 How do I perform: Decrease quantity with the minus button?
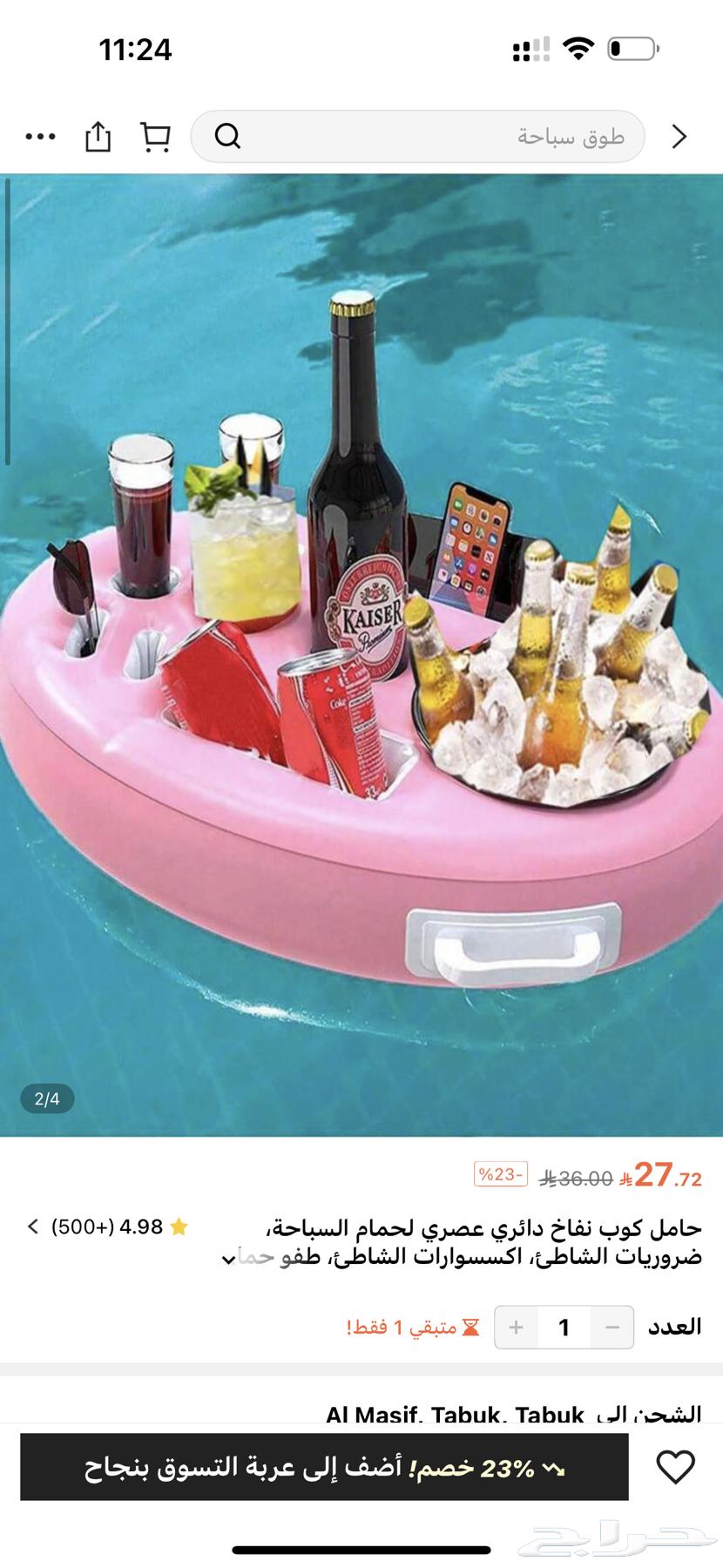[x=612, y=1327]
